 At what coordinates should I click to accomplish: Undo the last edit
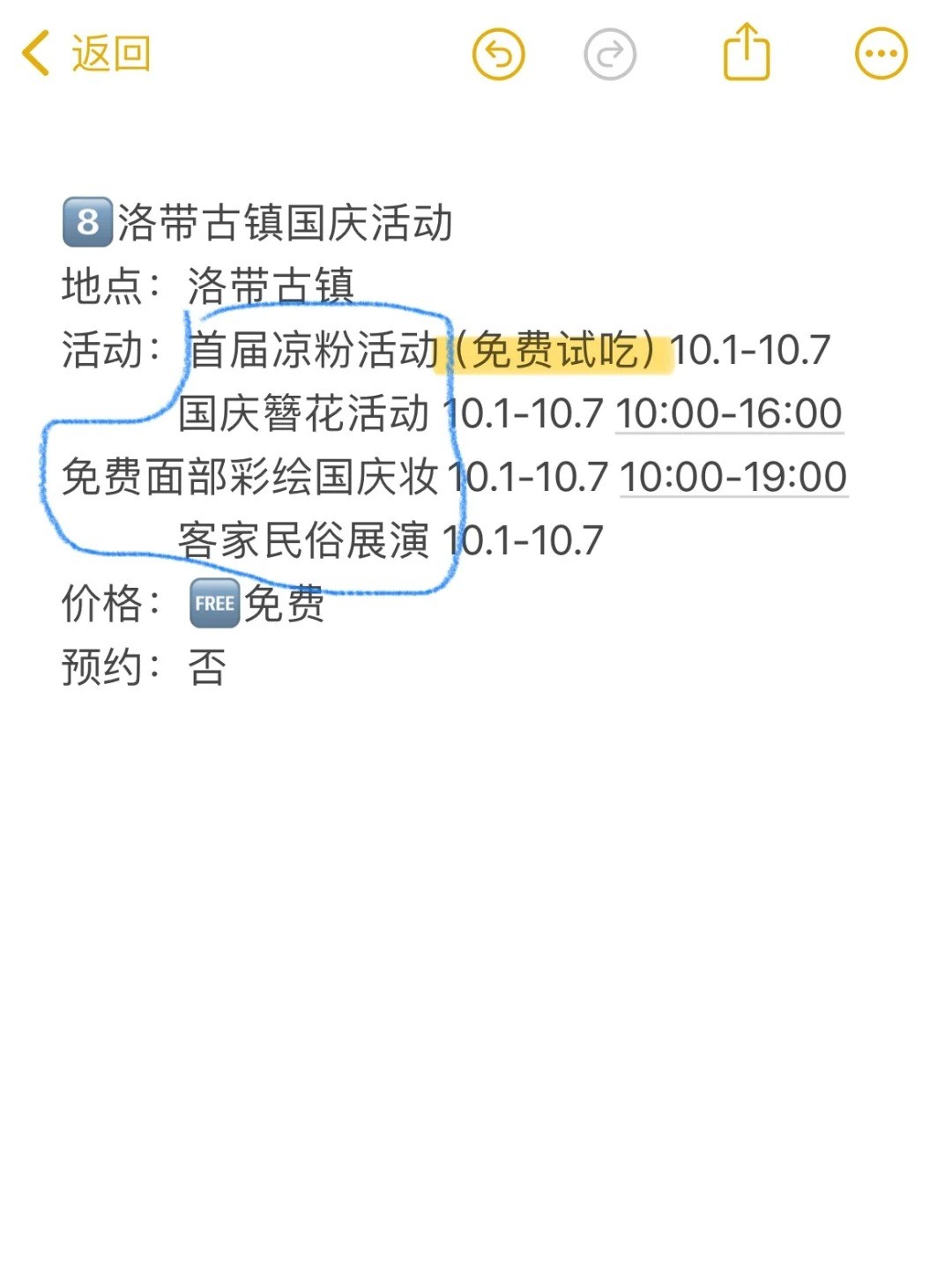pos(499,55)
